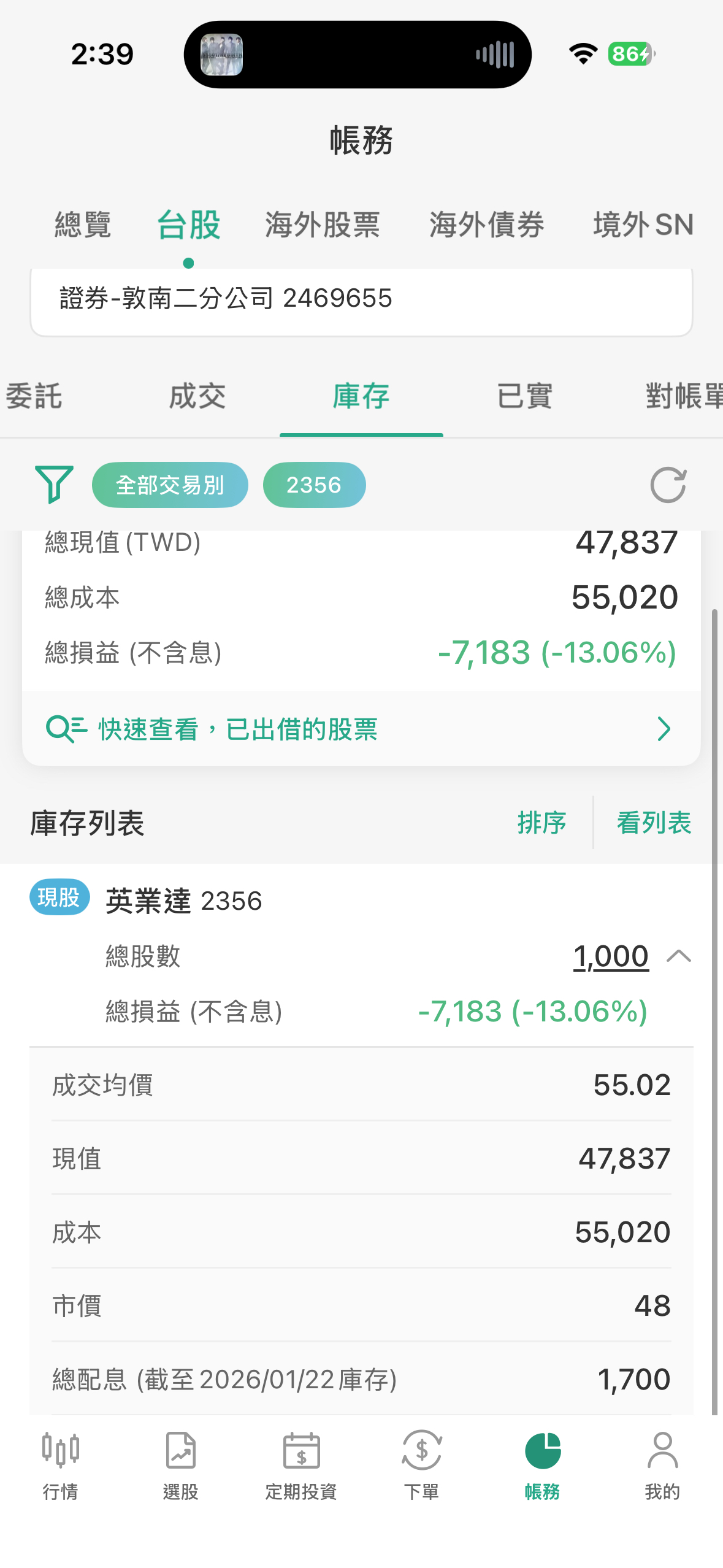Collapse the 英業達 holding details
This screenshot has width=723, height=1568.
click(x=679, y=955)
